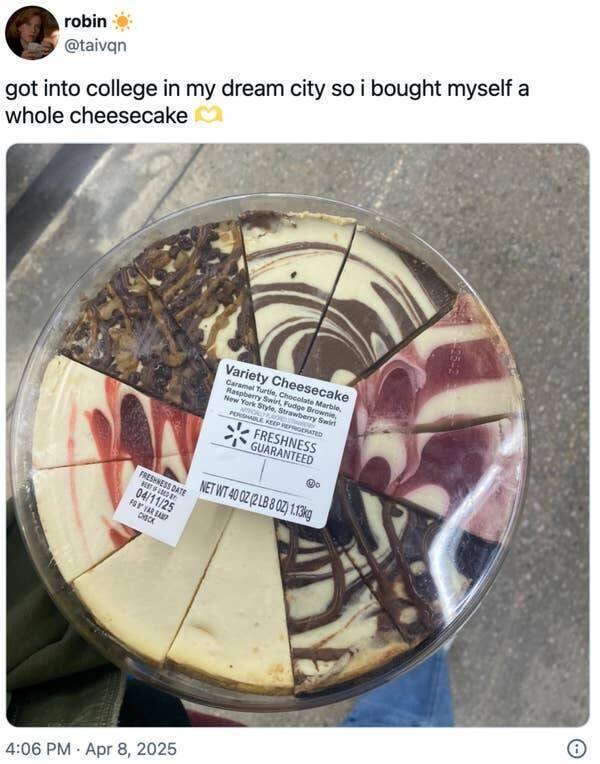This screenshot has width=600, height=764.
Task: Open the @taivqn profile handle
Action: 97,44
